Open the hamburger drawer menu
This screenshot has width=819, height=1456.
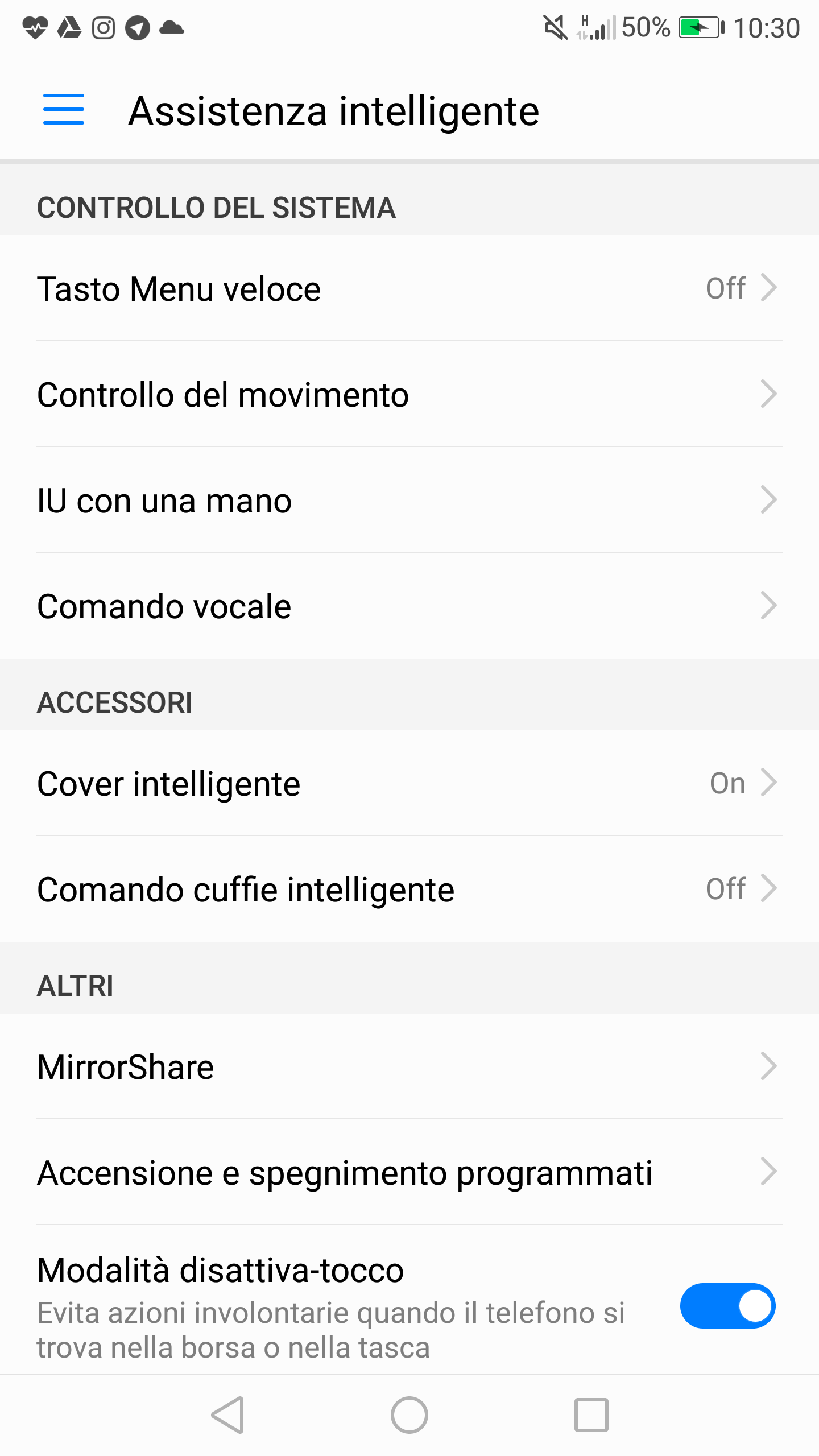(x=64, y=110)
